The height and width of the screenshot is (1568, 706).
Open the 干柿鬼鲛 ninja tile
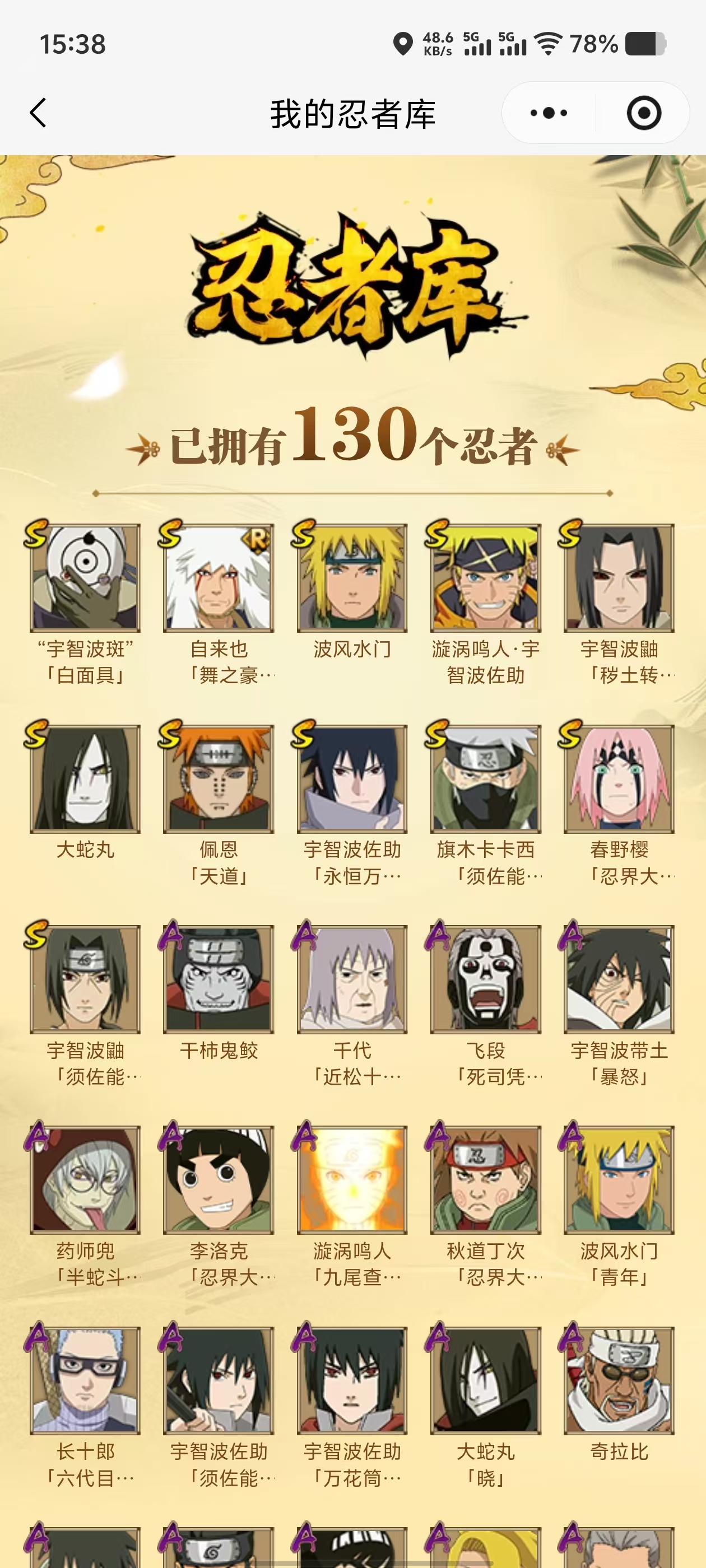point(218,979)
